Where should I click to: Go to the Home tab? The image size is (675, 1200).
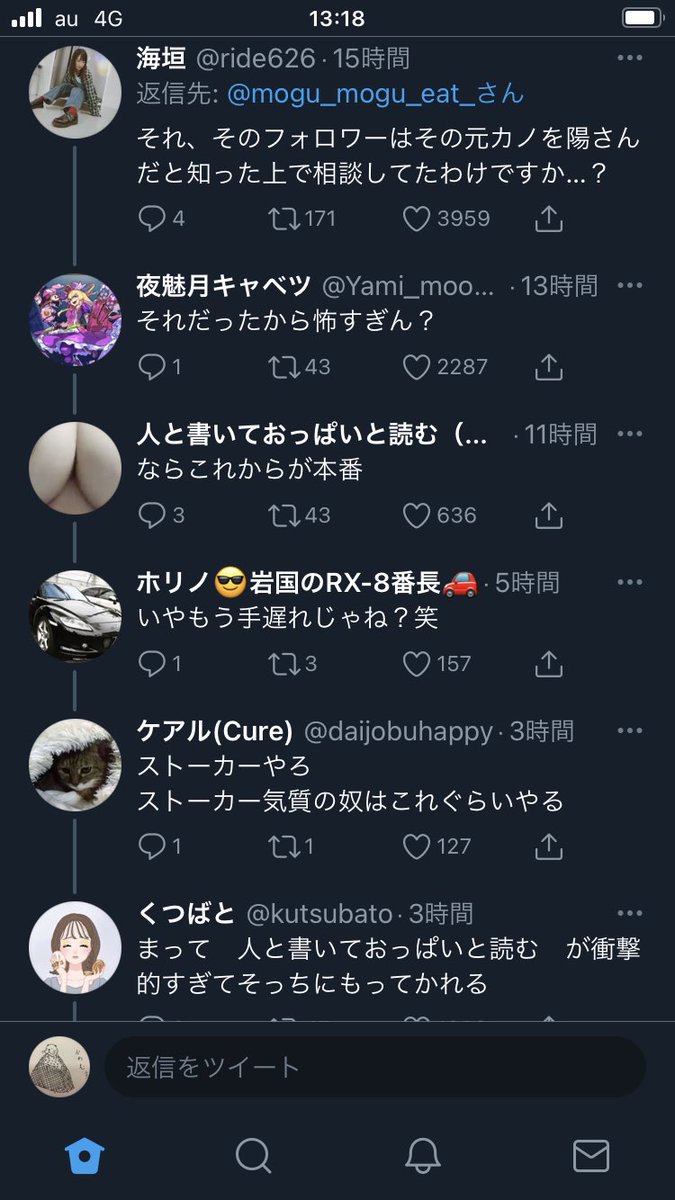tap(85, 1156)
